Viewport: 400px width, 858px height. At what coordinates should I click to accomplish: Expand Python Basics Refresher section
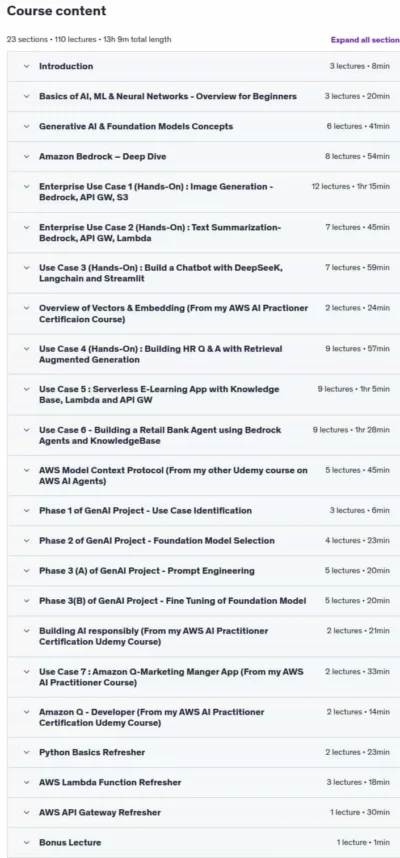pos(204,752)
